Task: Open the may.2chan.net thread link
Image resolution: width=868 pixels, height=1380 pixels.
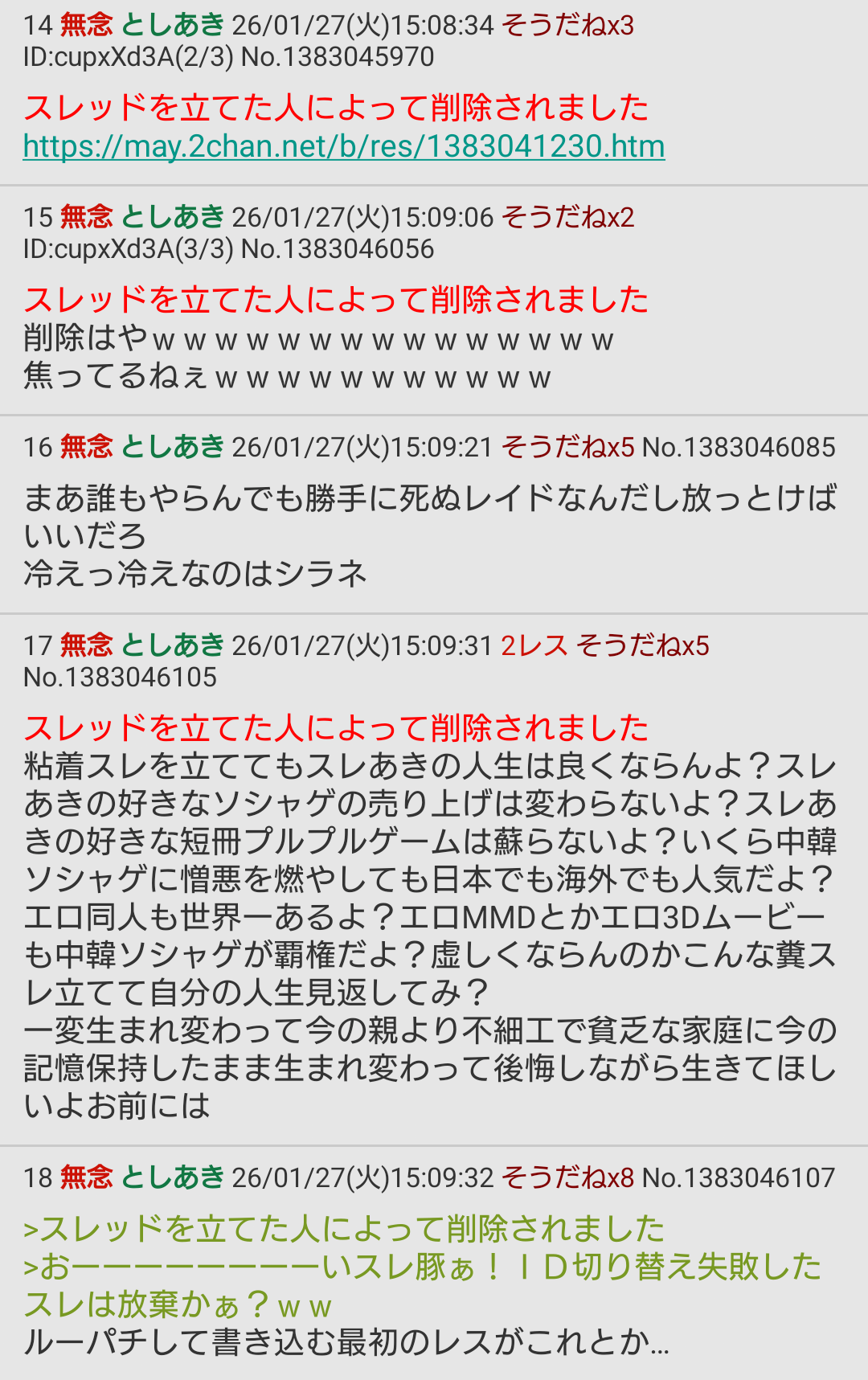Action: [x=344, y=146]
